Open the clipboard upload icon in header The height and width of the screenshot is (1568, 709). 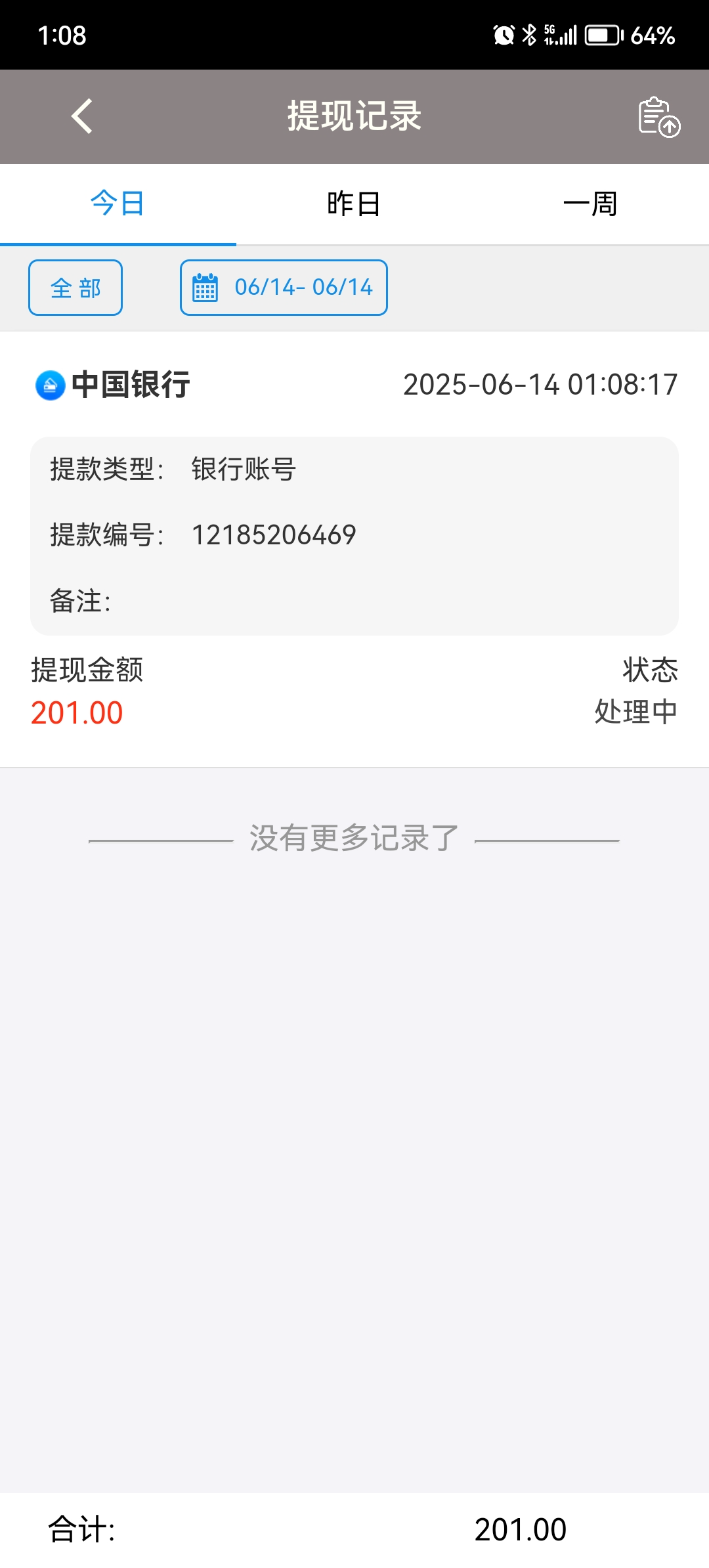tap(658, 117)
